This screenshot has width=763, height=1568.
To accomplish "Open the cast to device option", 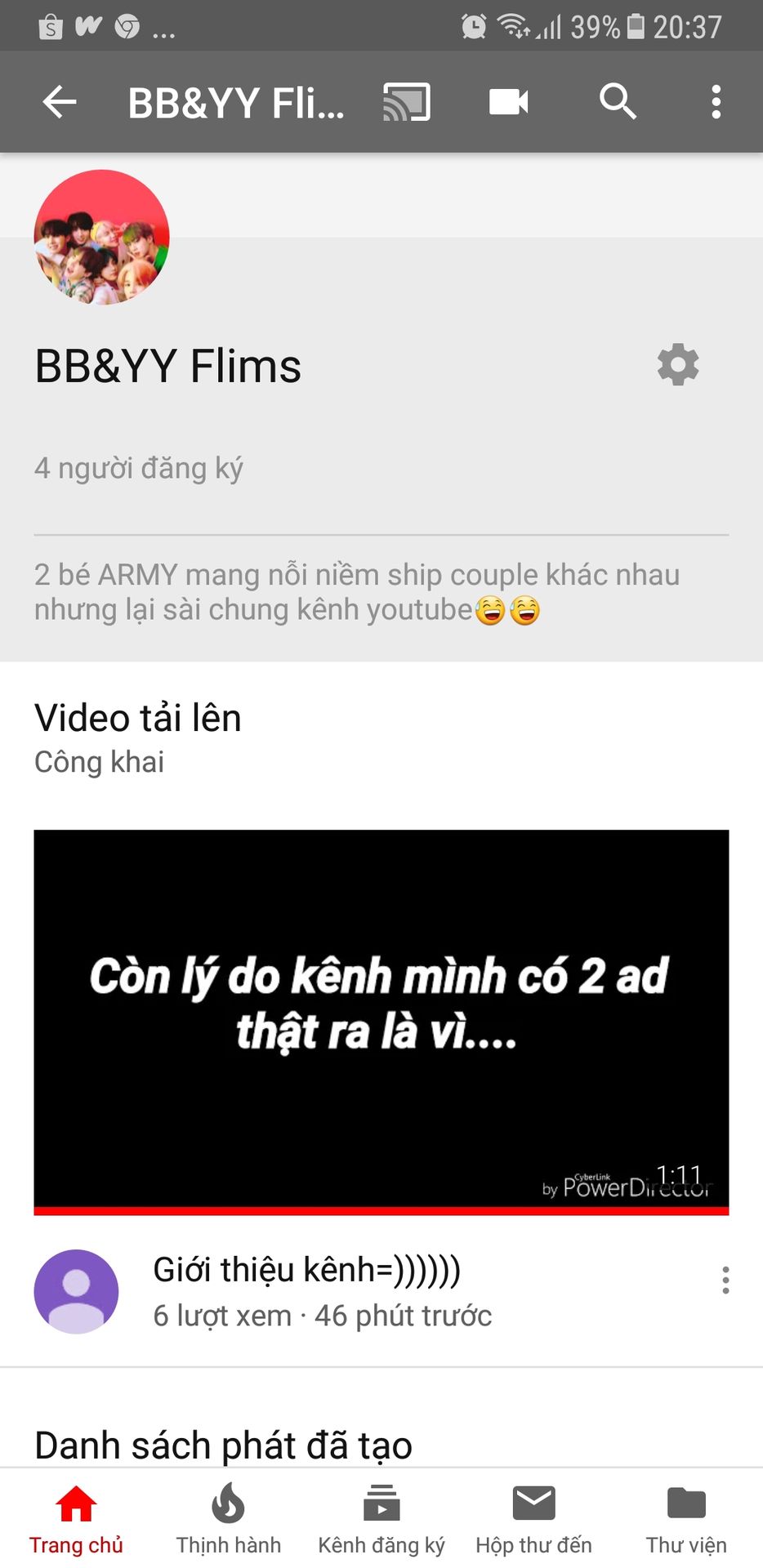I will pyautogui.click(x=406, y=102).
